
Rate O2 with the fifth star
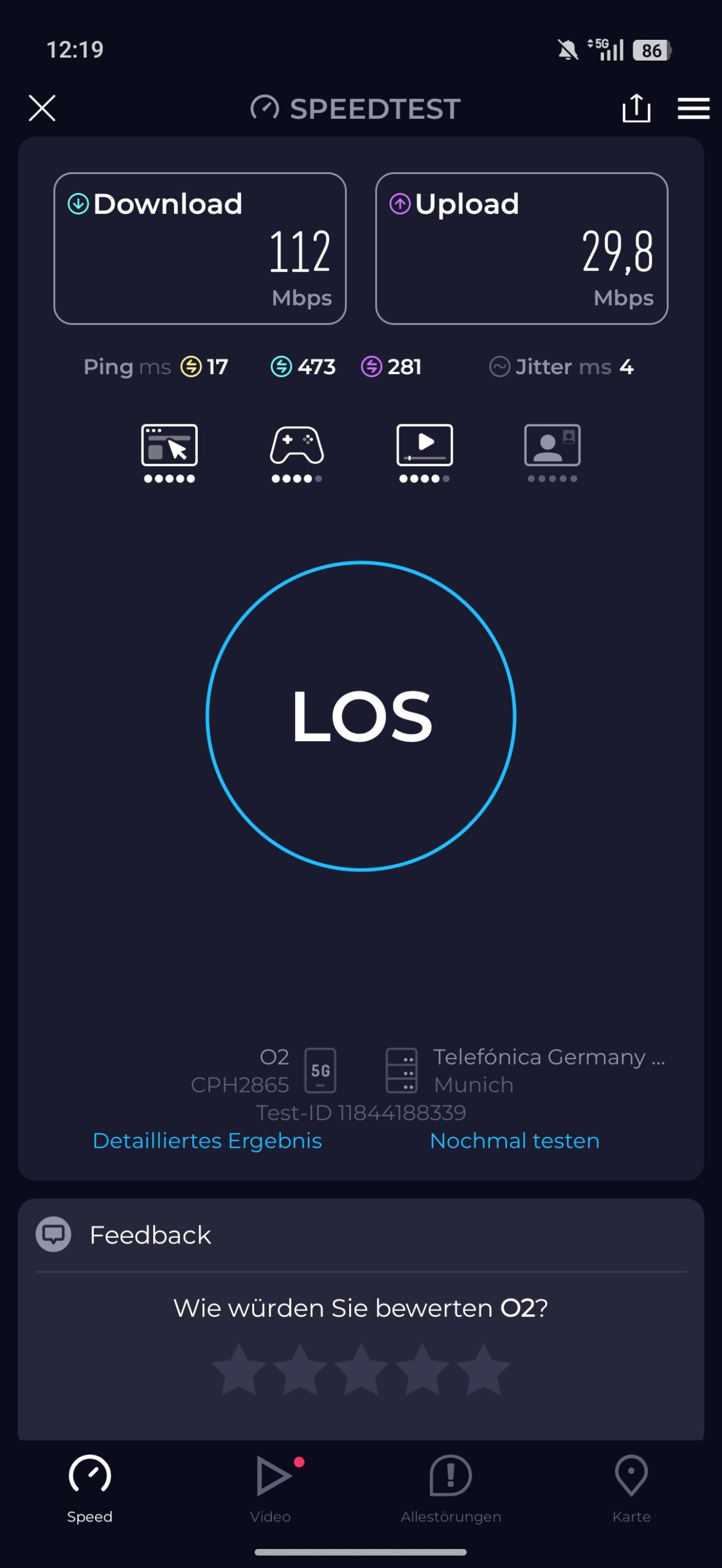pyautogui.click(x=483, y=1370)
